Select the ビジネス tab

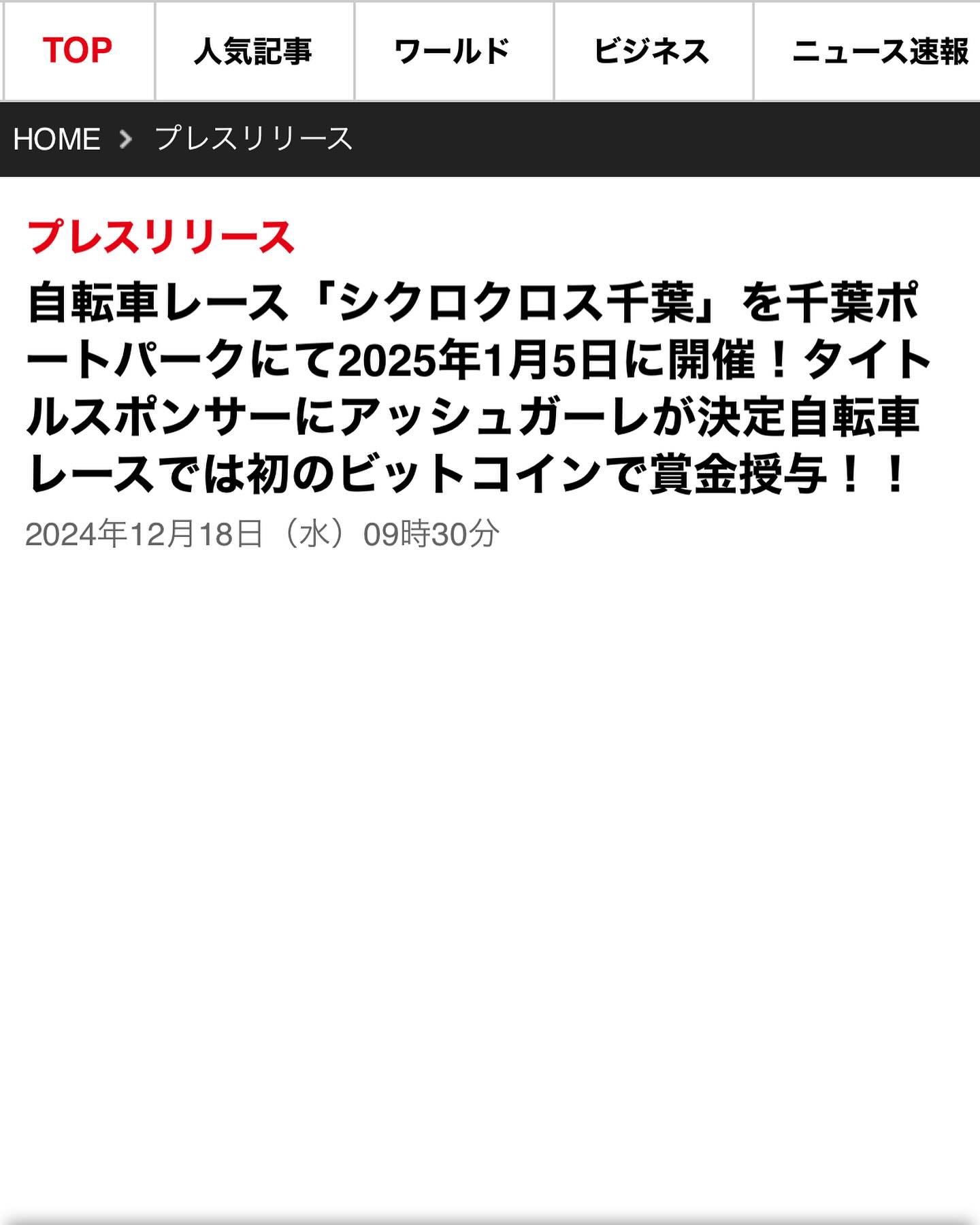653,51
